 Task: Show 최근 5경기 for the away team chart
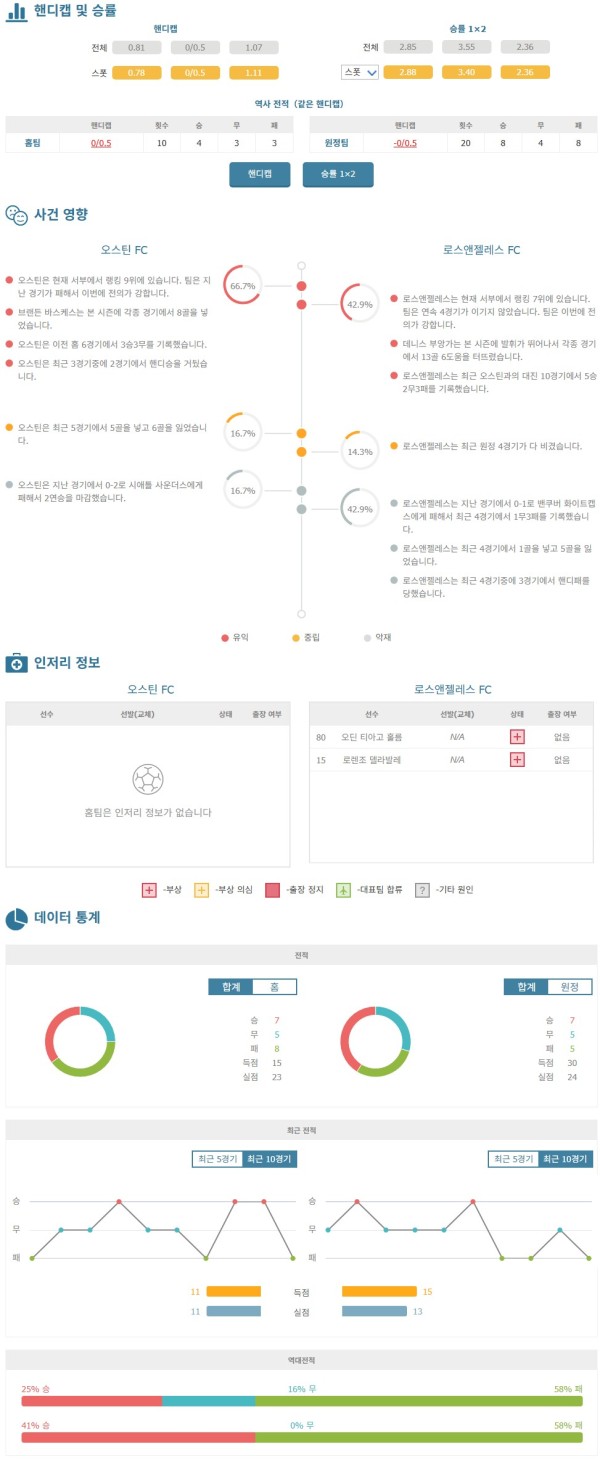[x=514, y=1159]
